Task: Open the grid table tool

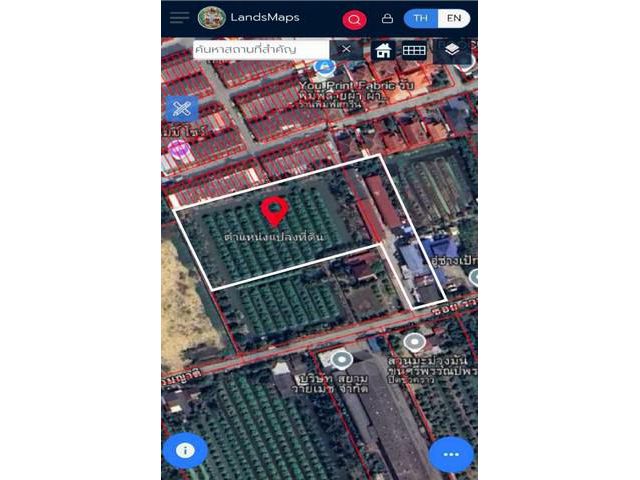Action: [x=414, y=50]
